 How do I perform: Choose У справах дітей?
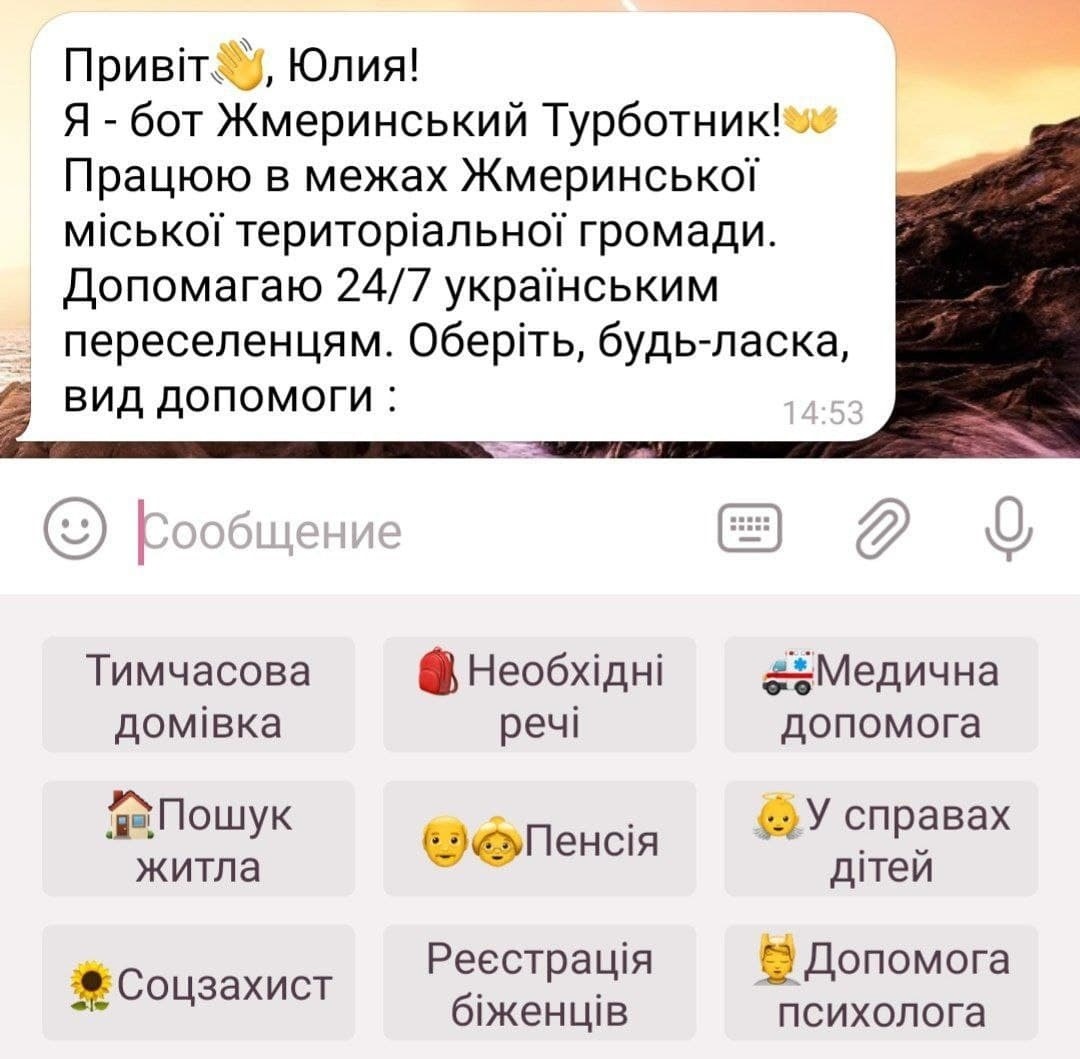click(881, 839)
